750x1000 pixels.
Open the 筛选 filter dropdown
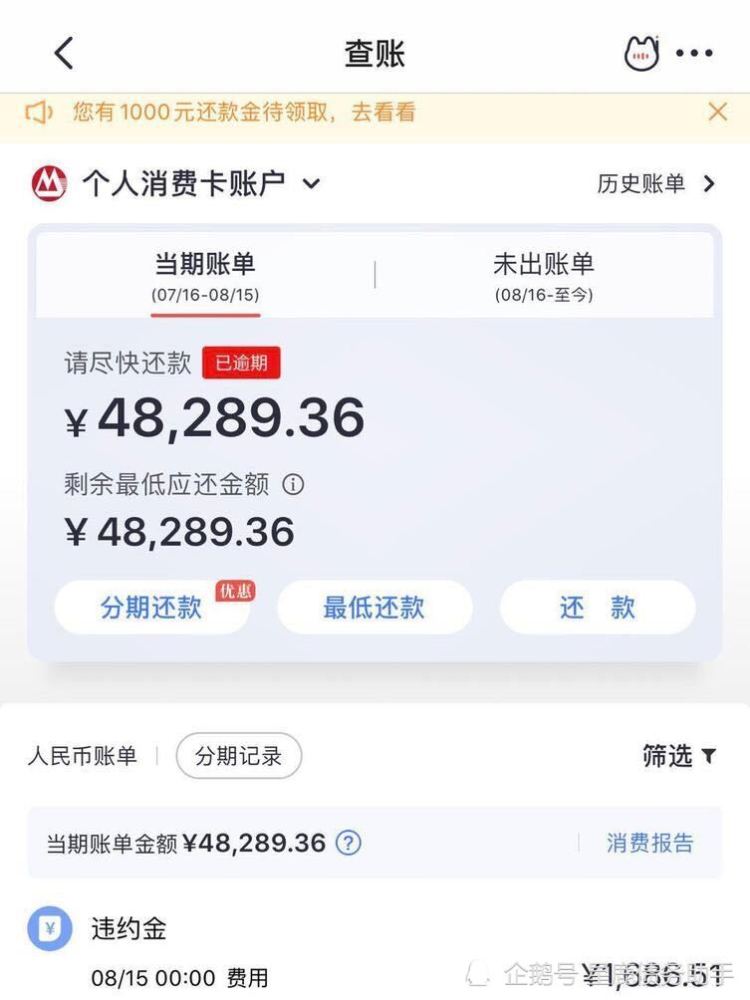(x=679, y=757)
